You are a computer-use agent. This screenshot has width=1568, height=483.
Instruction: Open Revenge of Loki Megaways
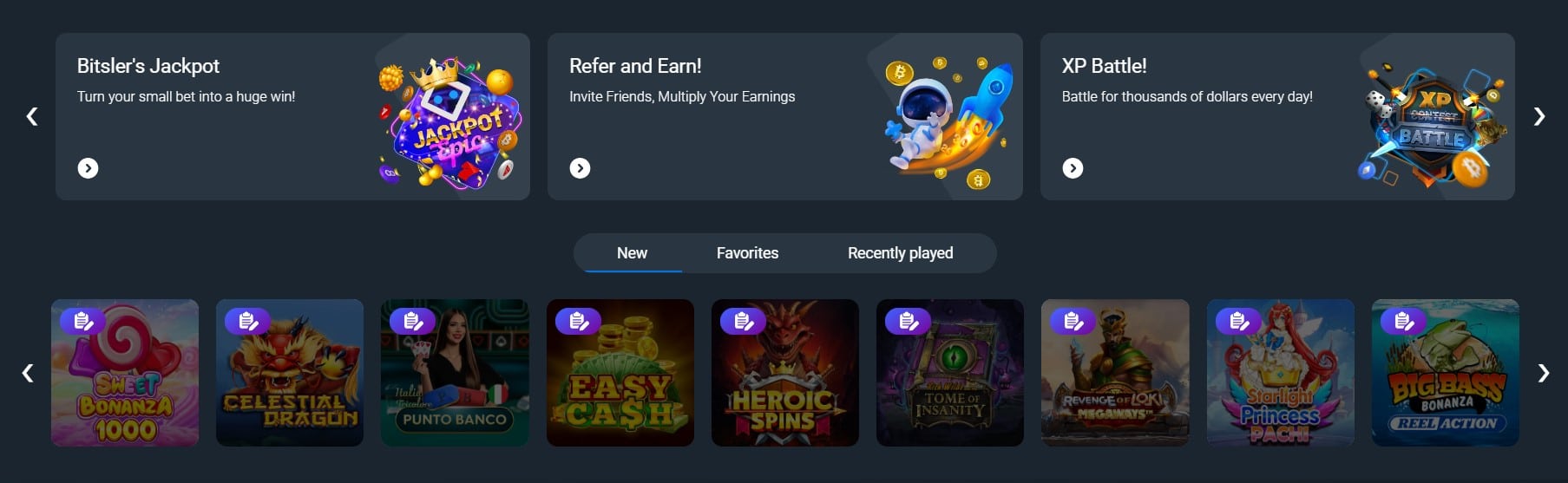tap(1115, 373)
